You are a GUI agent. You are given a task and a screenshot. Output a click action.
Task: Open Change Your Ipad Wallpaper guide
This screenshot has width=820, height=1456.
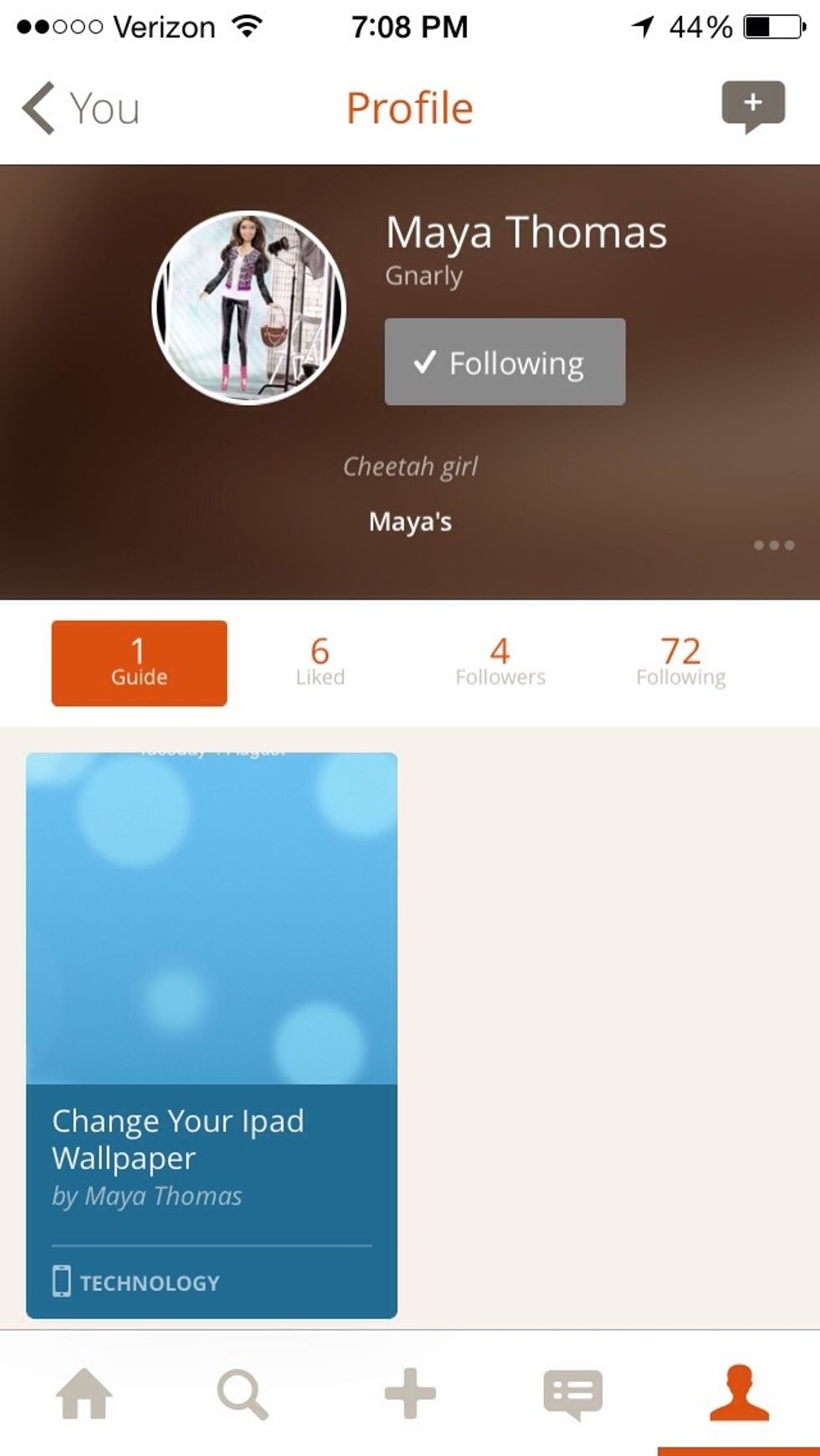point(212,1034)
